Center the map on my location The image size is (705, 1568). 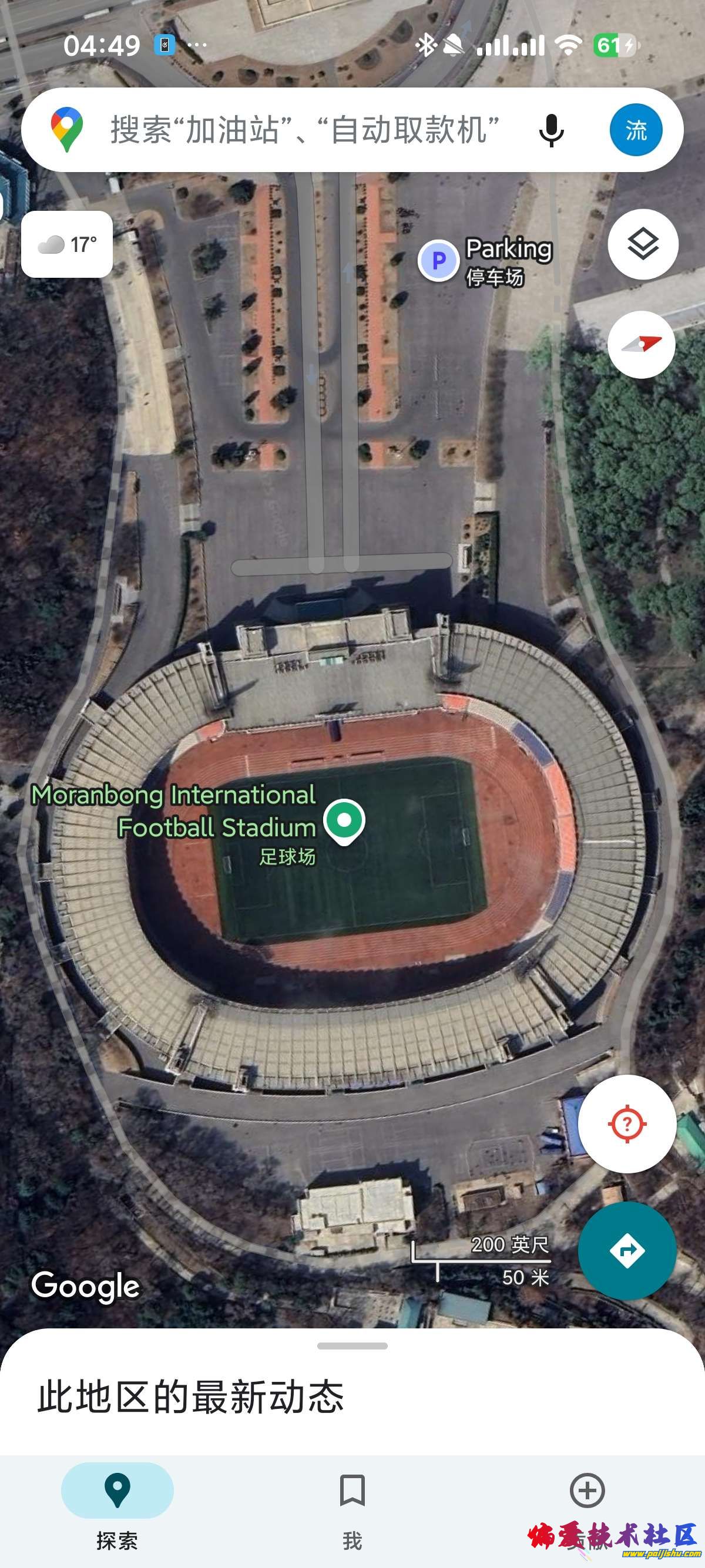coord(626,1123)
